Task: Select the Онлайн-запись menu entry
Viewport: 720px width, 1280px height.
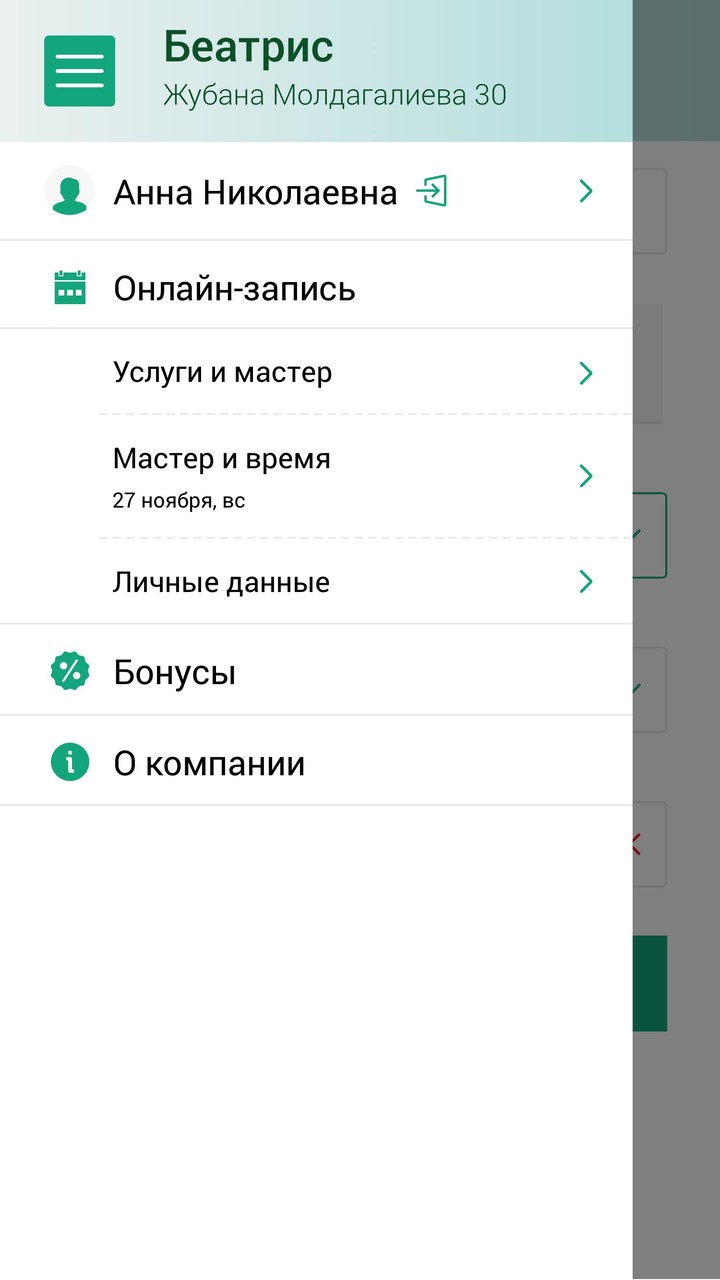Action: point(235,287)
